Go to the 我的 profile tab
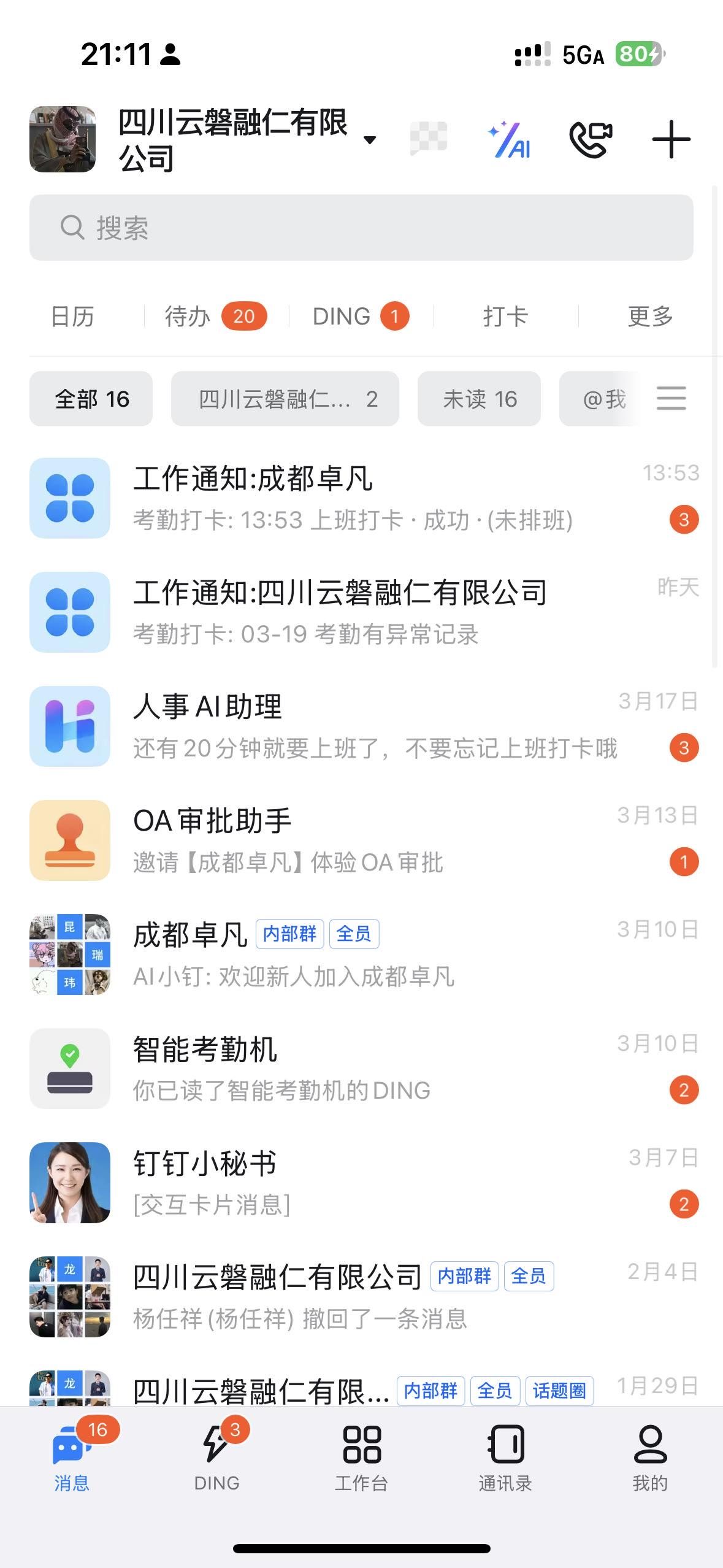Viewport: 723px width, 1568px height. [650, 1457]
